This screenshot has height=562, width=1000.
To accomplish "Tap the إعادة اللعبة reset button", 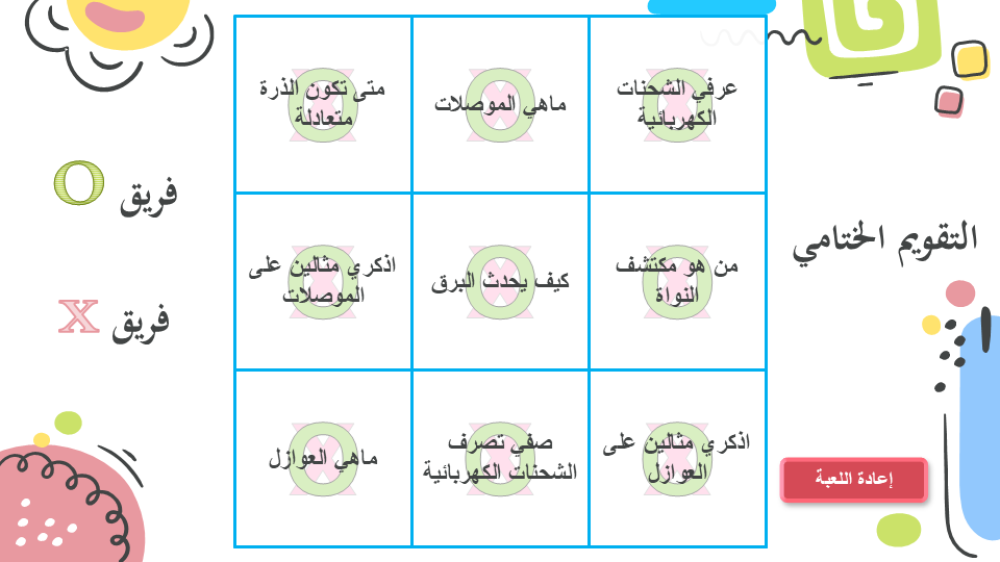I will click(x=853, y=480).
